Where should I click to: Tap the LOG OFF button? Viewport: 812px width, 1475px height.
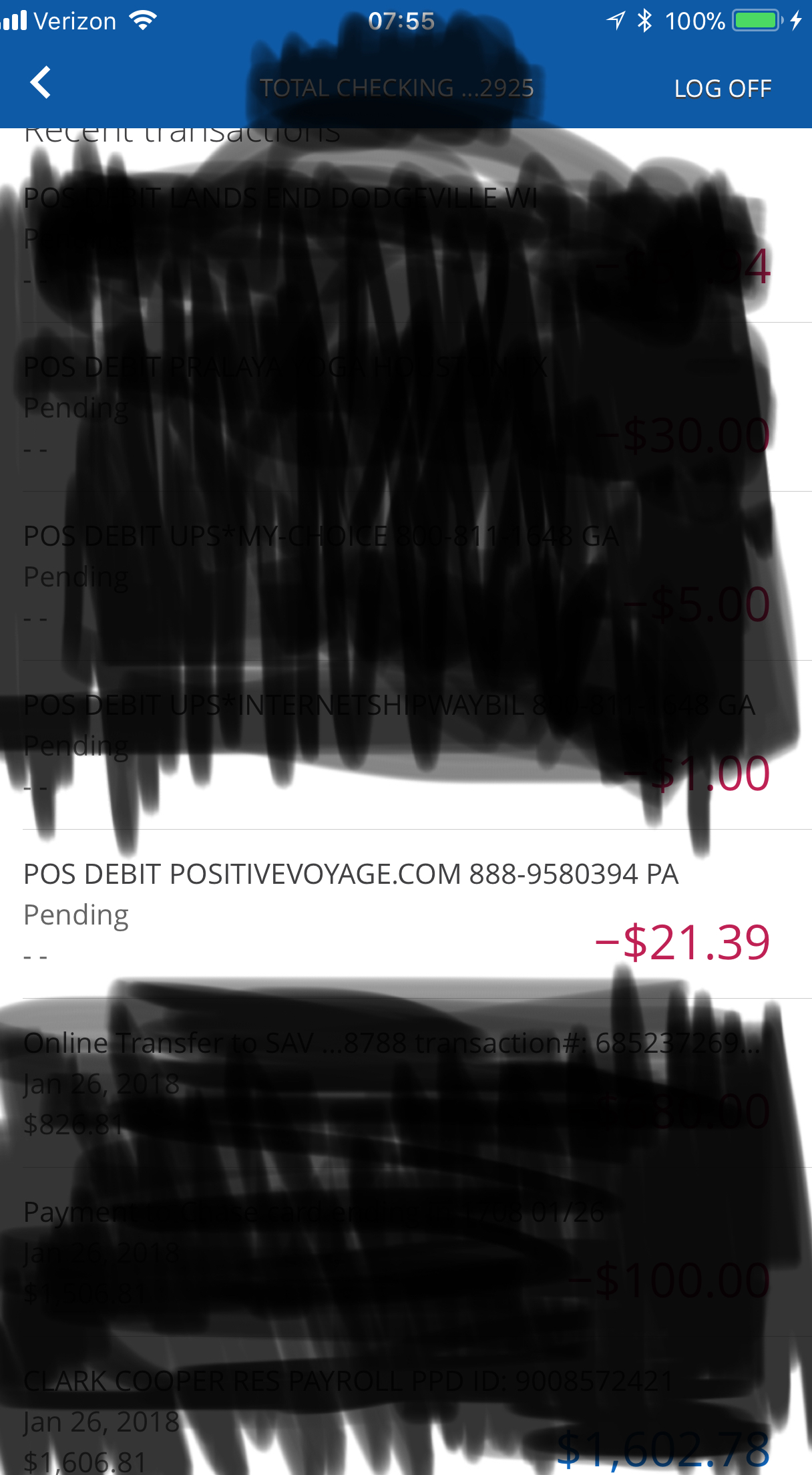(x=723, y=88)
